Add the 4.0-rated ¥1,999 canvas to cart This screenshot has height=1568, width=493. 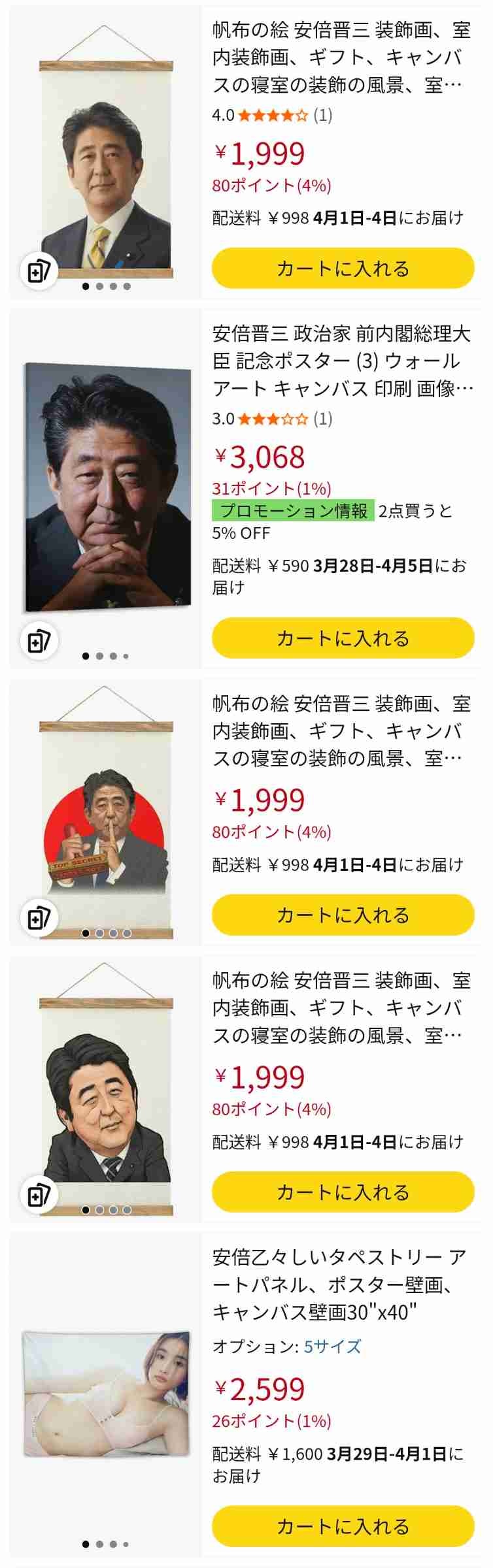(343, 268)
